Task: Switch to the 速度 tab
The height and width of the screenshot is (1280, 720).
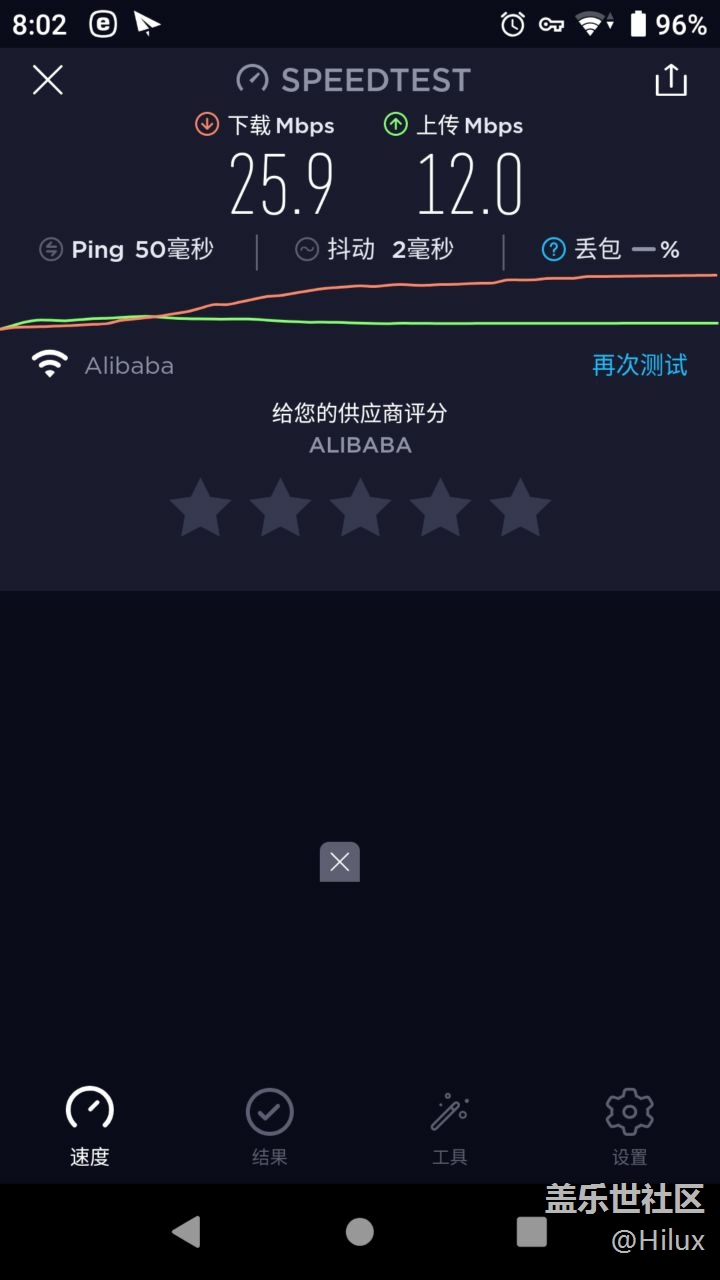Action: pos(90,1126)
